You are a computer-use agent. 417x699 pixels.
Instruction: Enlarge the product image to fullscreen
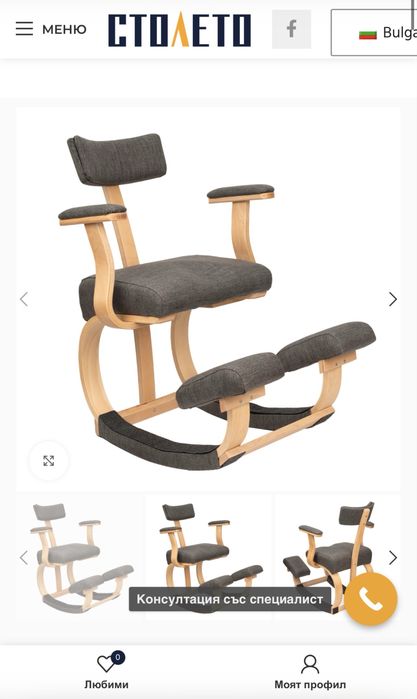pyautogui.click(x=49, y=461)
